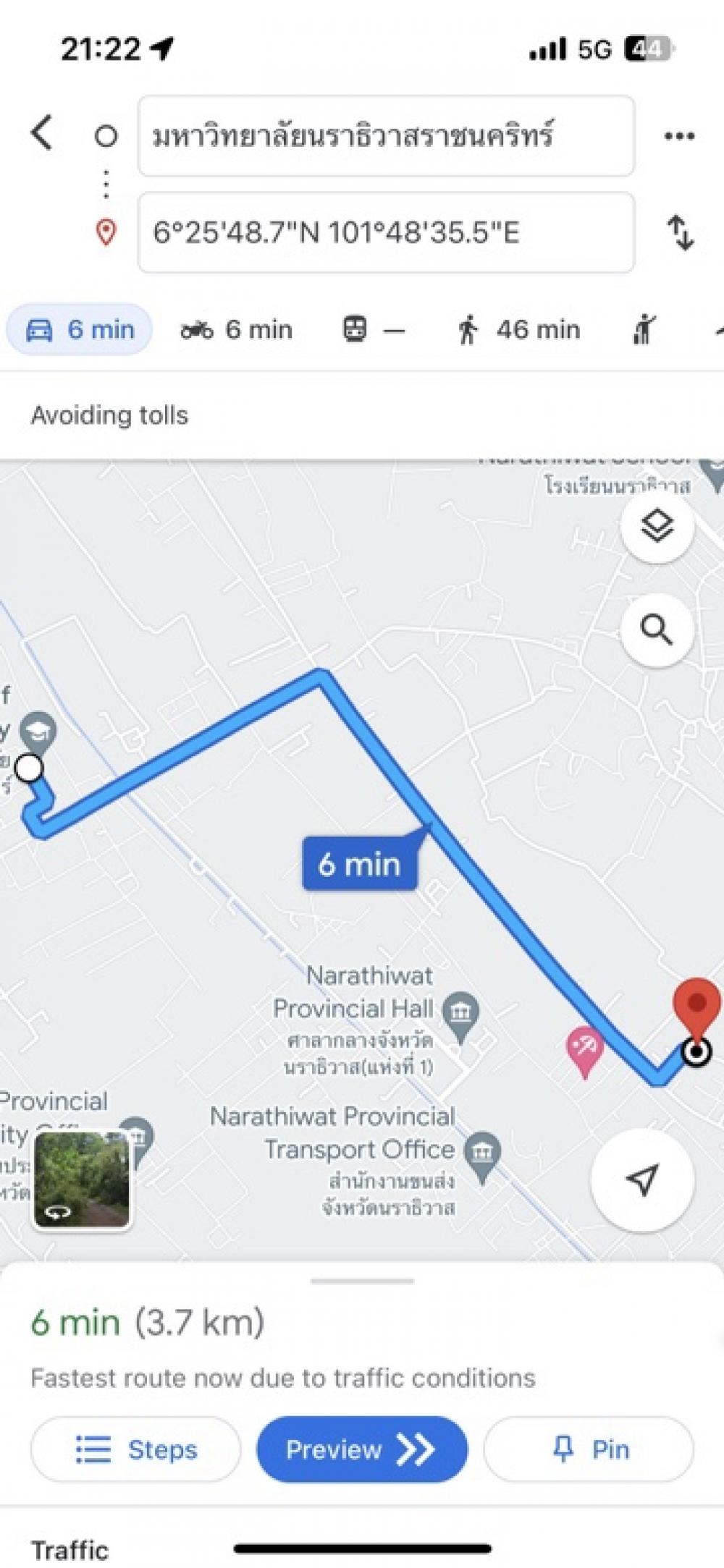Edit the destination coordinates field
Image resolution: width=724 pixels, height=1568 pixels.
pyautogui.click(x=386, y=232)
